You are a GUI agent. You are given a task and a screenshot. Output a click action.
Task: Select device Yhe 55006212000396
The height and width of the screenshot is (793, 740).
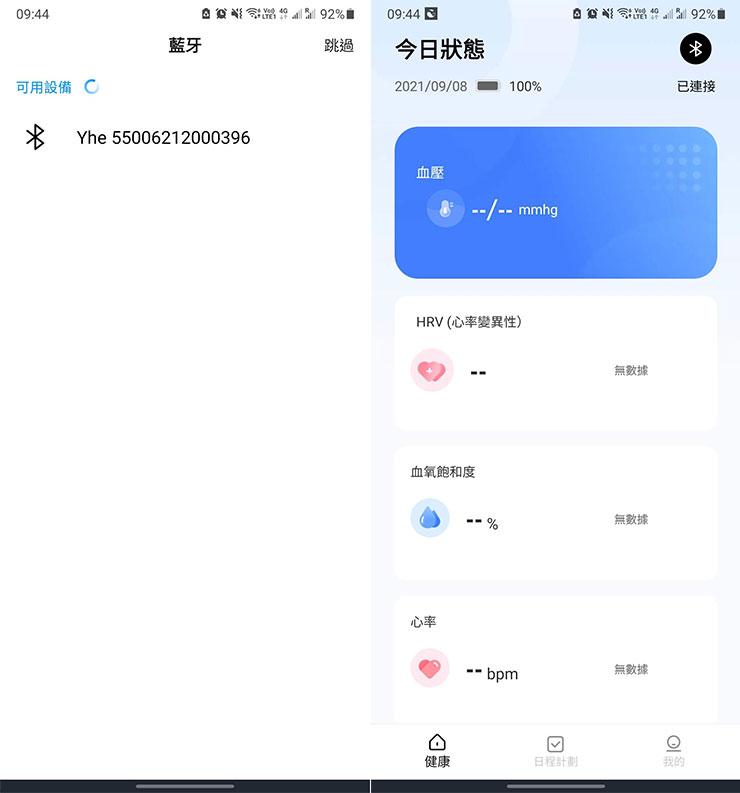(x=163, y=138)
